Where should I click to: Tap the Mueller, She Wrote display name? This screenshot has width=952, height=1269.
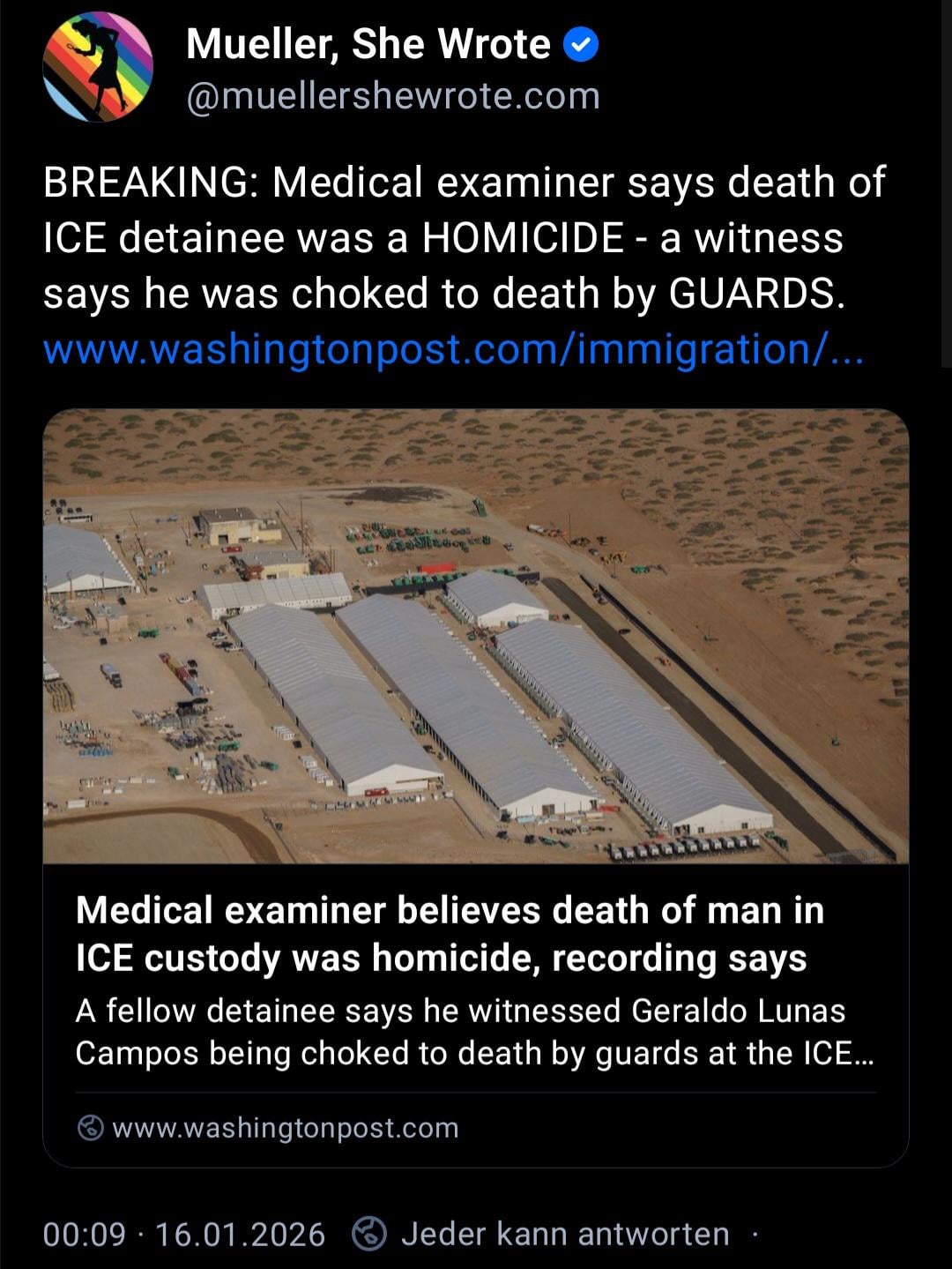tap(368, 44)
